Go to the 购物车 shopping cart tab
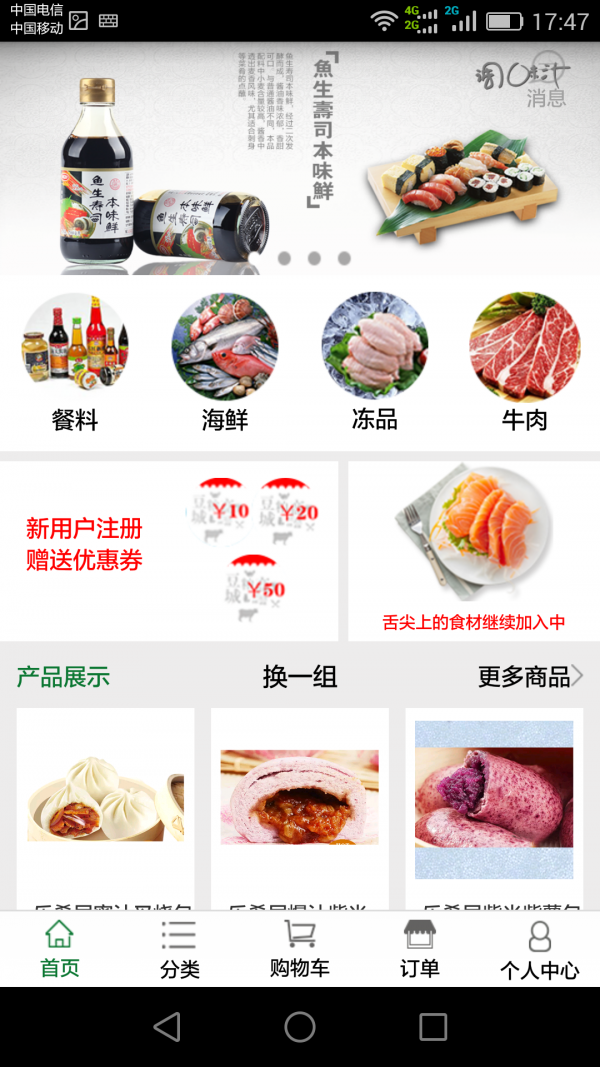Viewport: 600px width, 1067px height. 300,949
